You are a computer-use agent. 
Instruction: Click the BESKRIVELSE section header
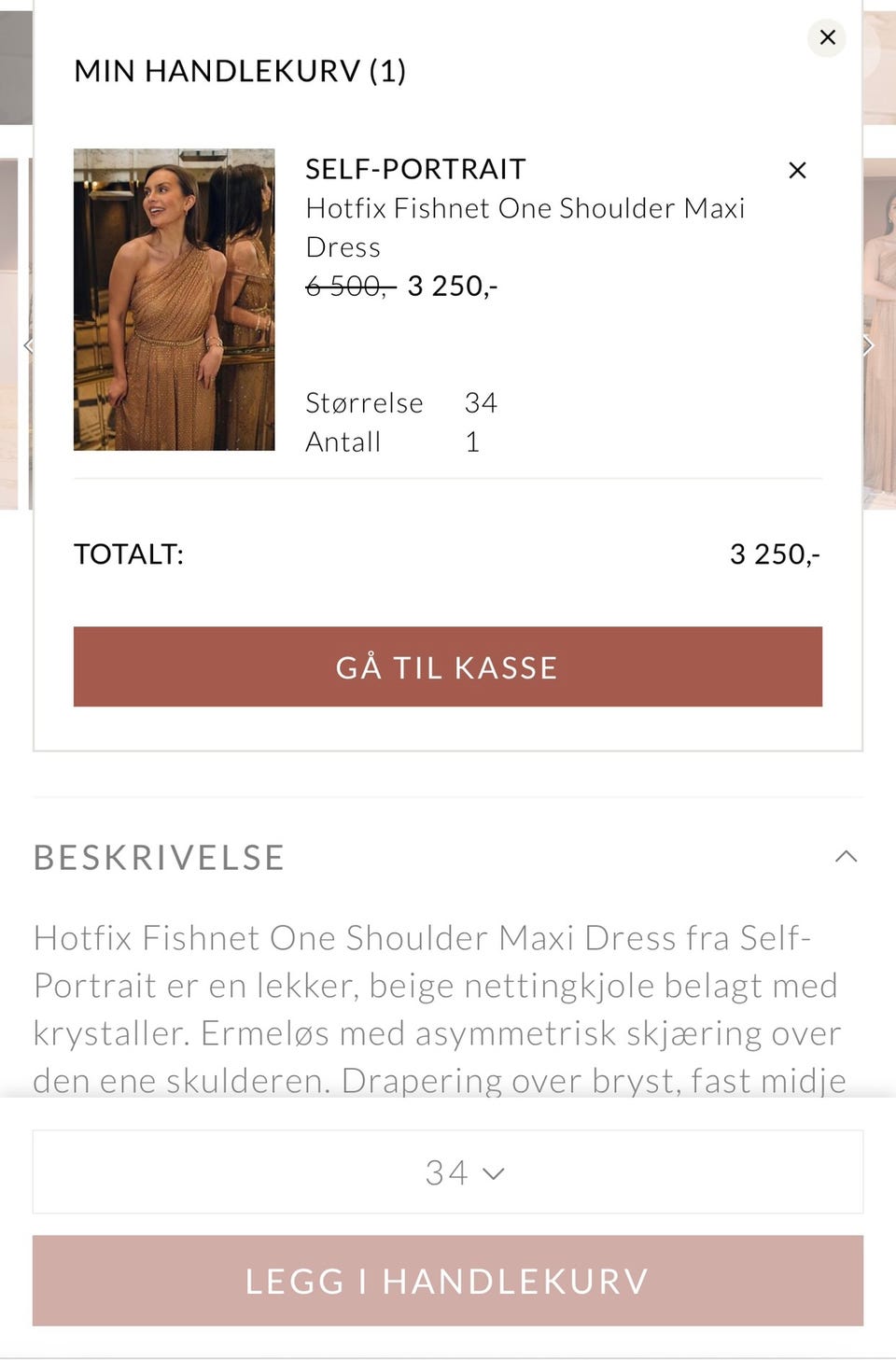[159, 856]
